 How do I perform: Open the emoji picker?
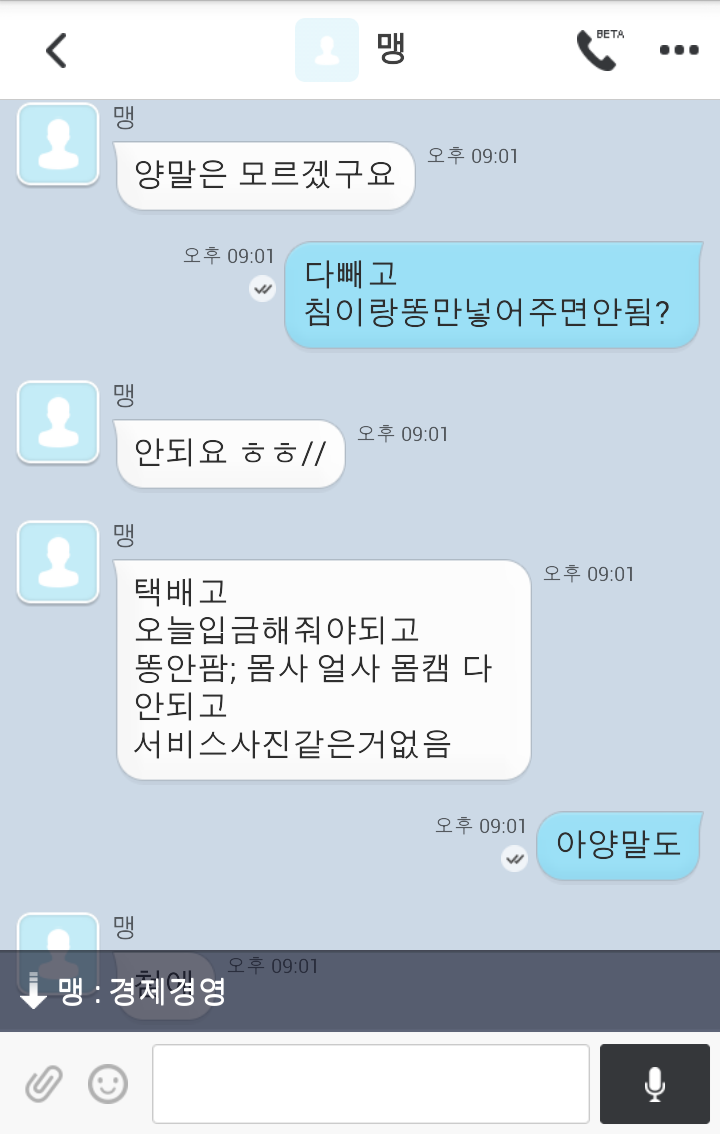click(108, 1083)
